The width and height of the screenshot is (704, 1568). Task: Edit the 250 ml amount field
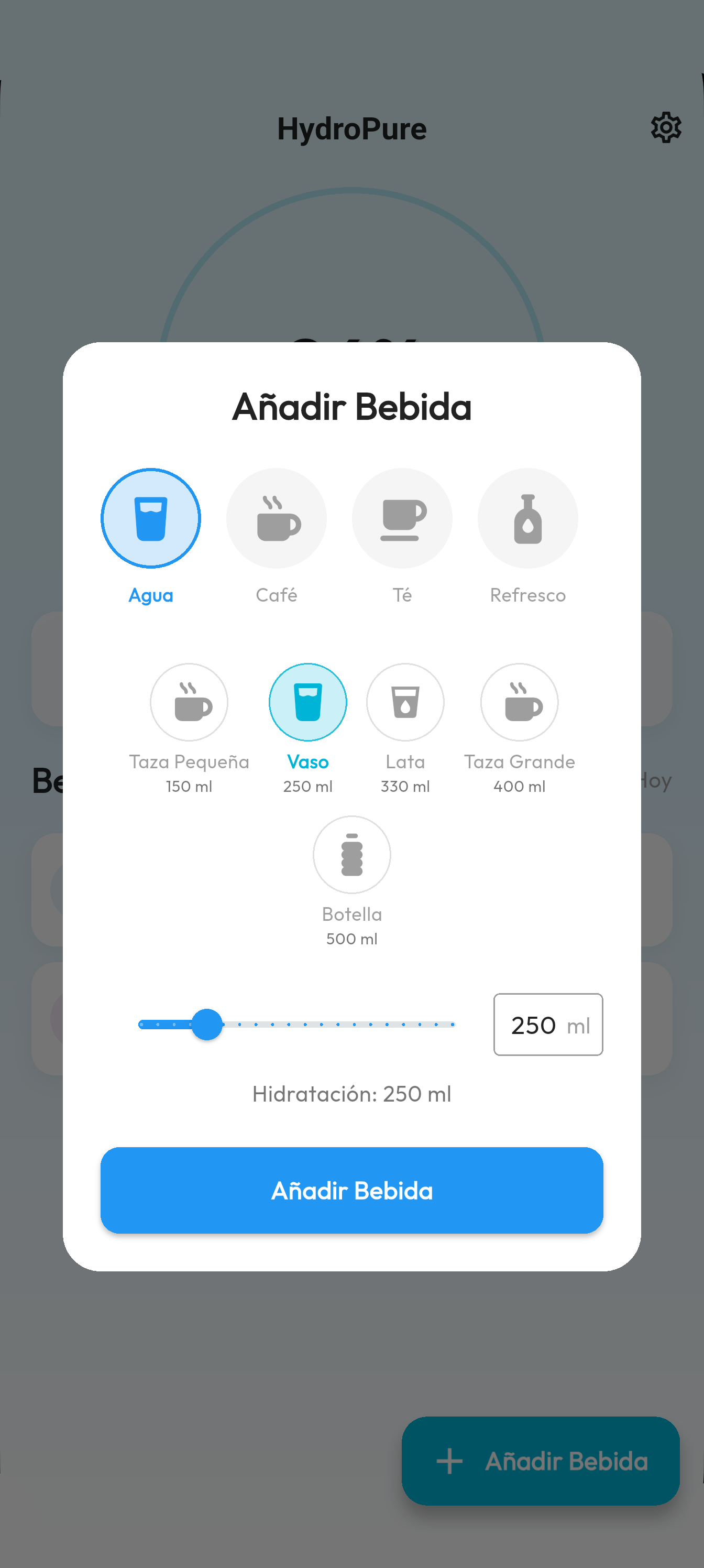coord(534,1025)
